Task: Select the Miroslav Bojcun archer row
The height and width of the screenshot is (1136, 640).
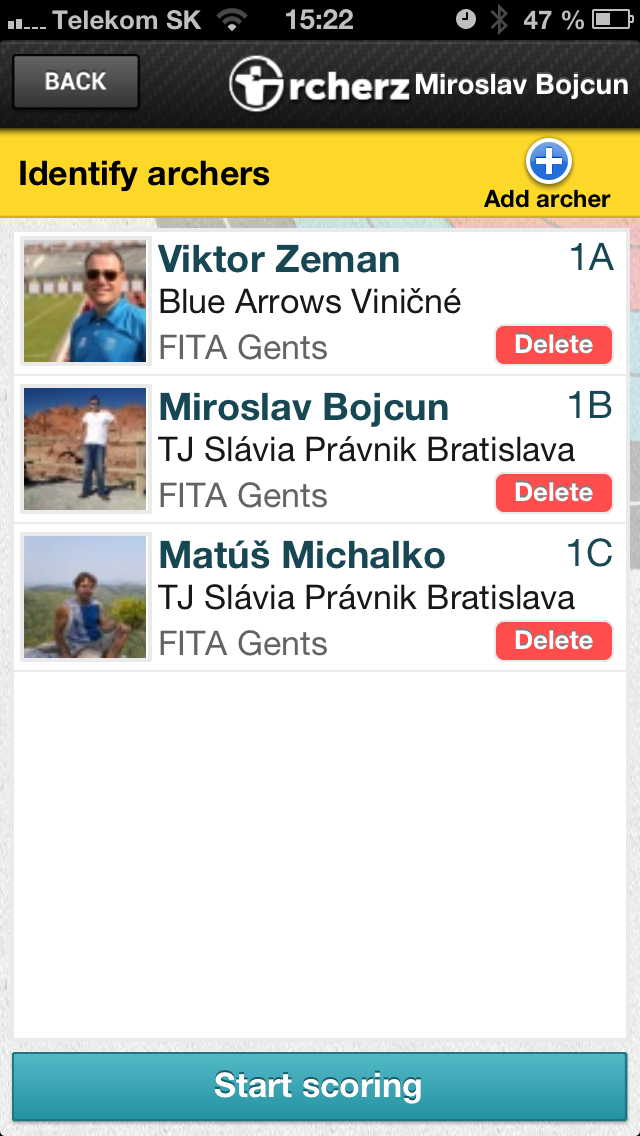Action: [300, 448]
